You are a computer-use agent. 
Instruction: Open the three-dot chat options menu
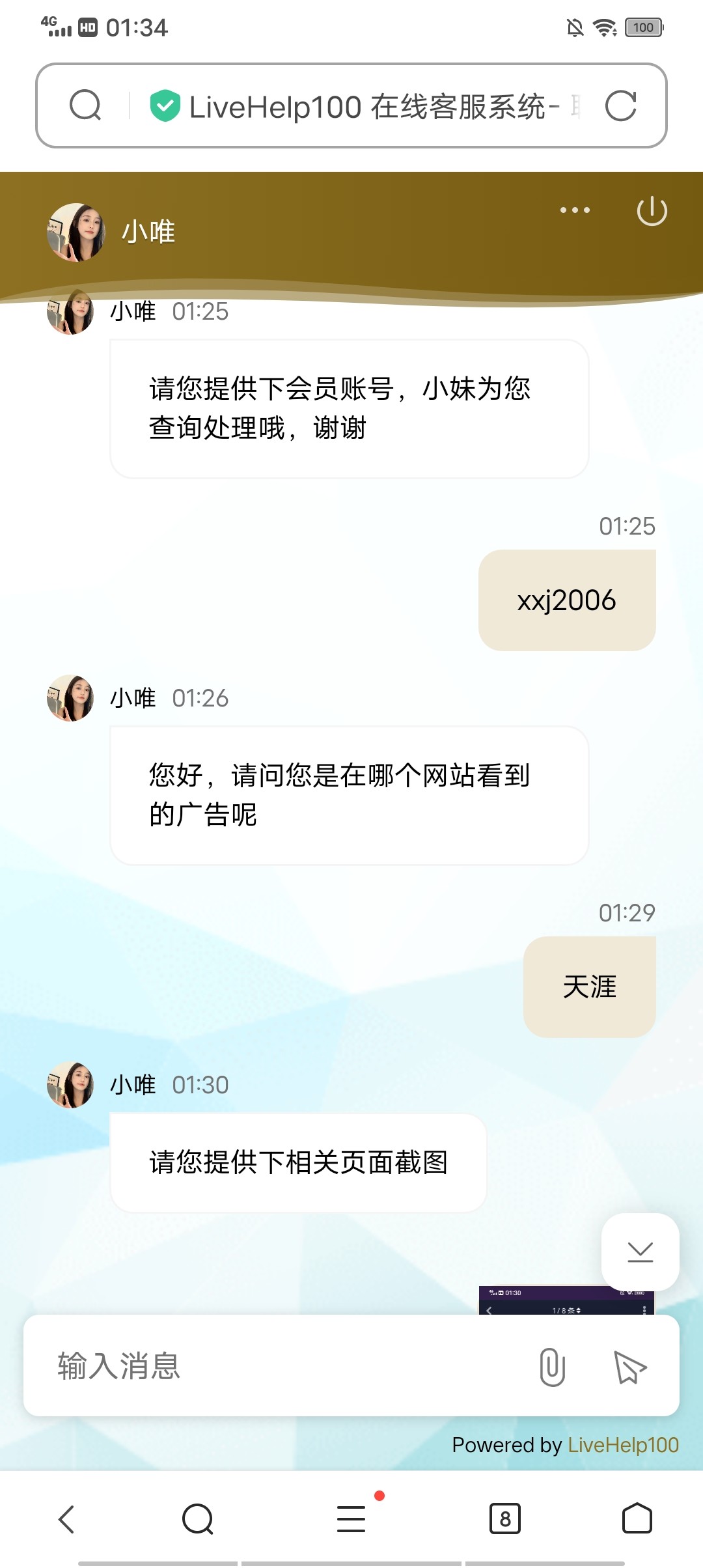coord(575,210)
